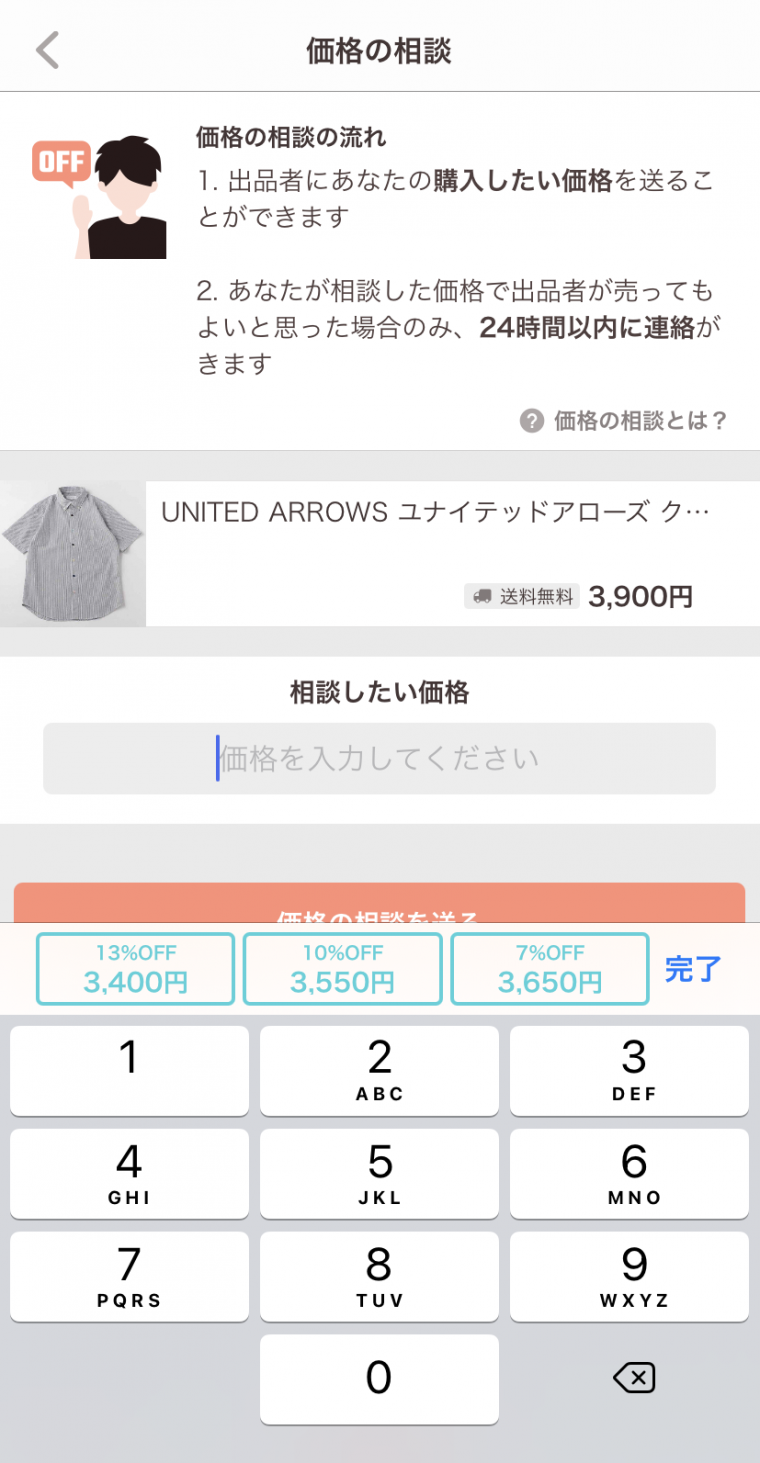760x1463 pixels.
Task: Go back using the top-left arrow
Action: pos(47,50)
